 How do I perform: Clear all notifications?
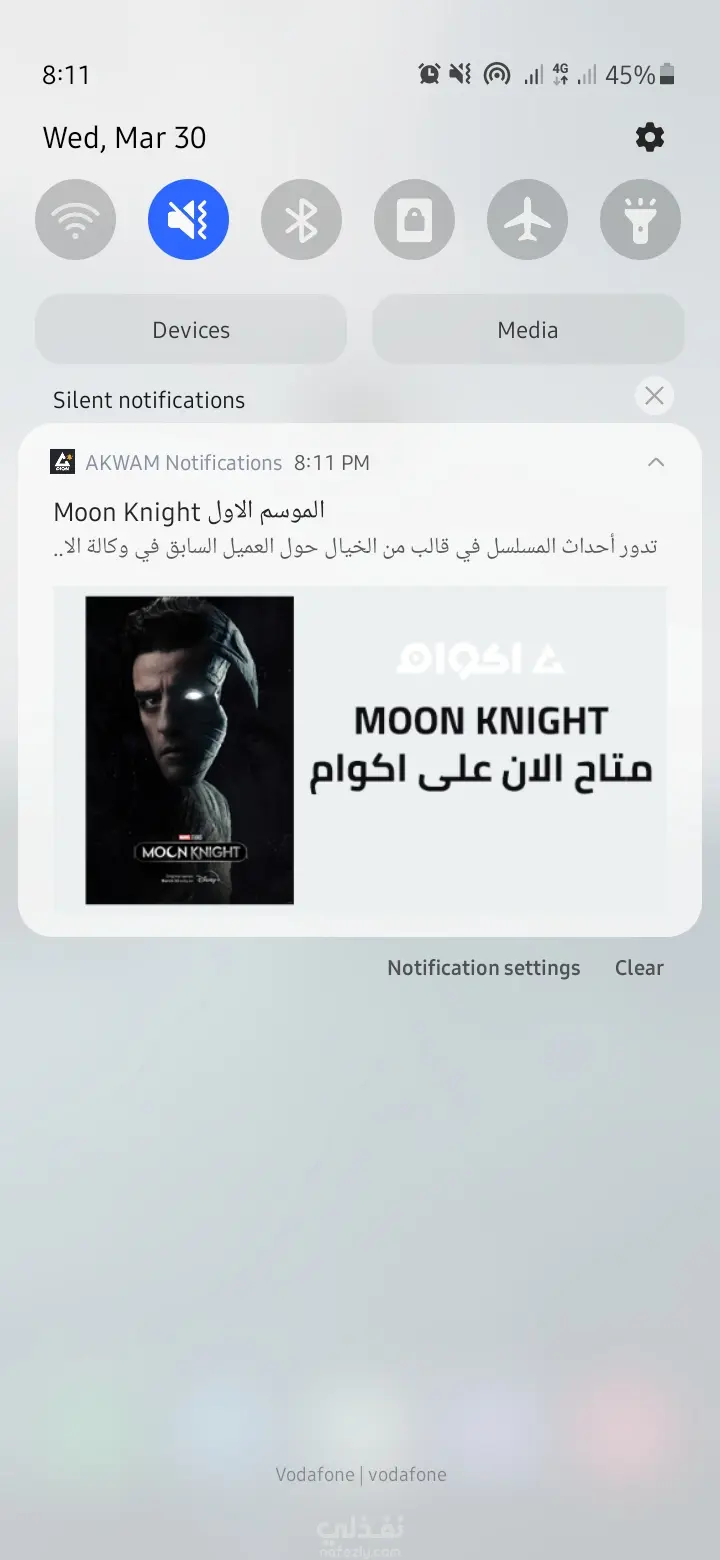(x=639, y=968)
